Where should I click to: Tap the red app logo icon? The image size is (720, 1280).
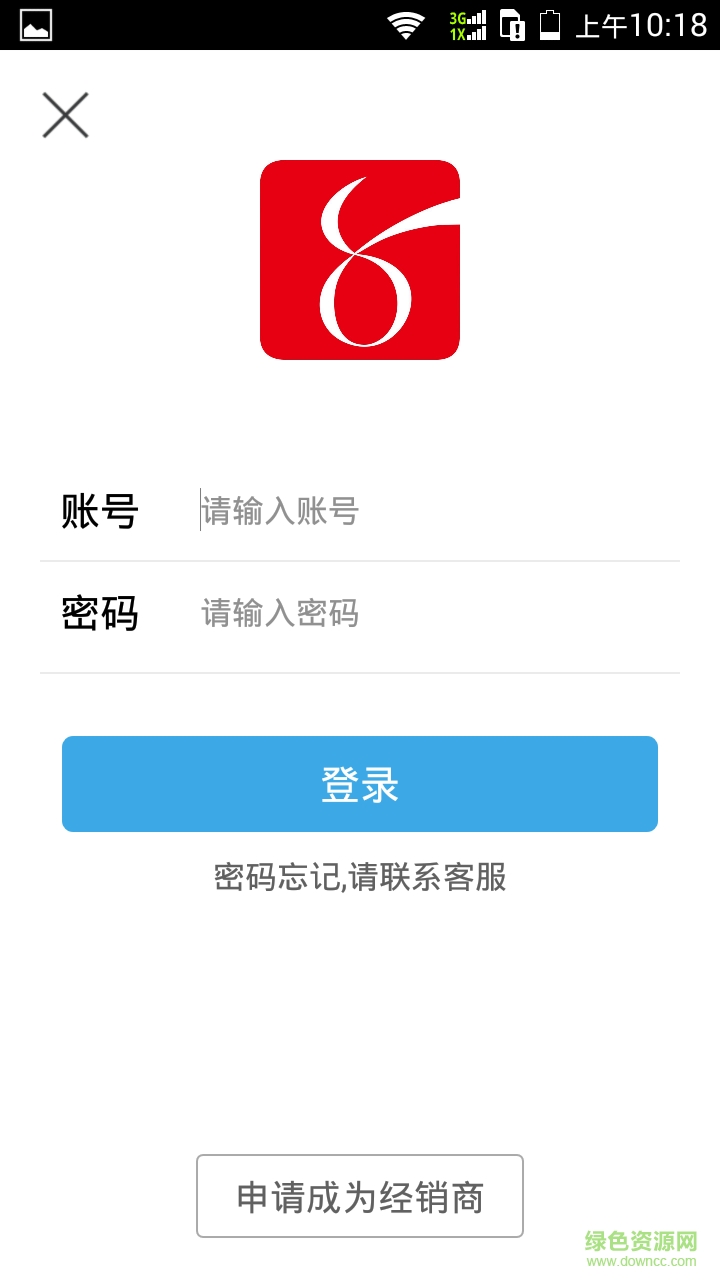coord(360,258)
